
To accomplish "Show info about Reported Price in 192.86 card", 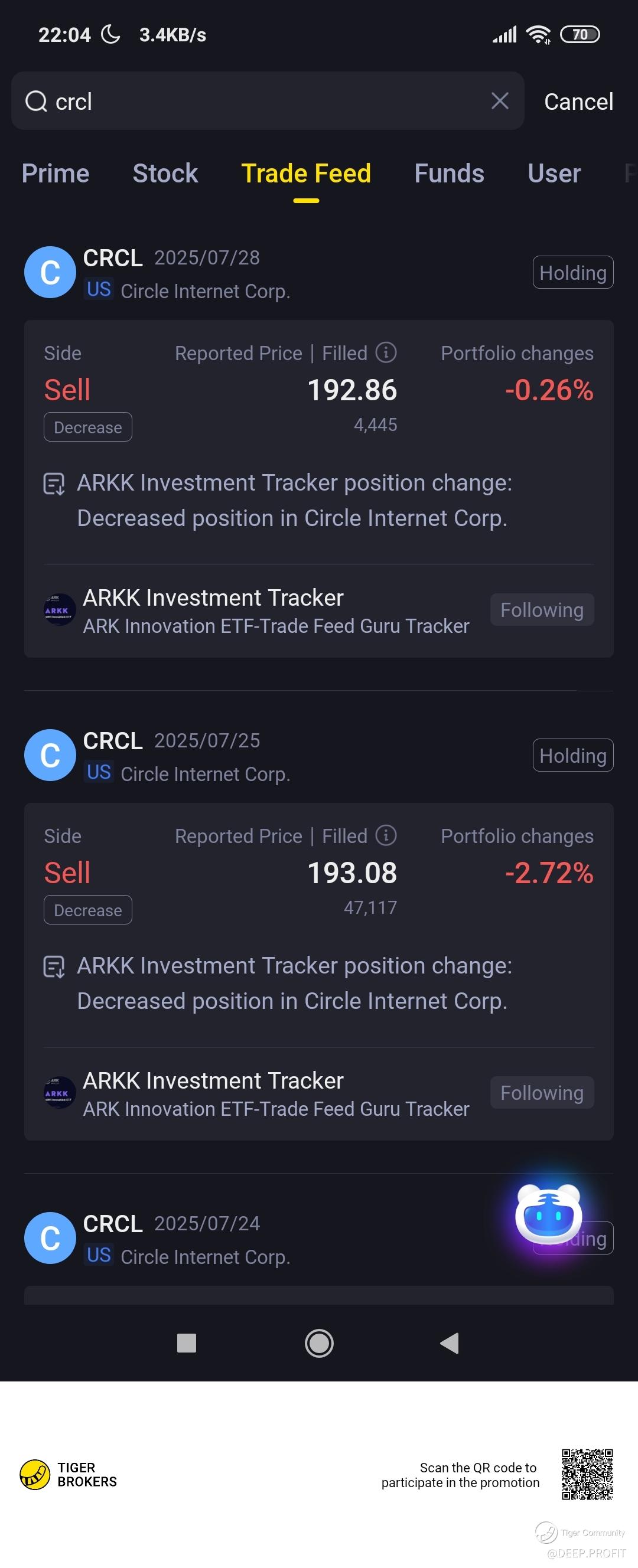I will 386,352.
